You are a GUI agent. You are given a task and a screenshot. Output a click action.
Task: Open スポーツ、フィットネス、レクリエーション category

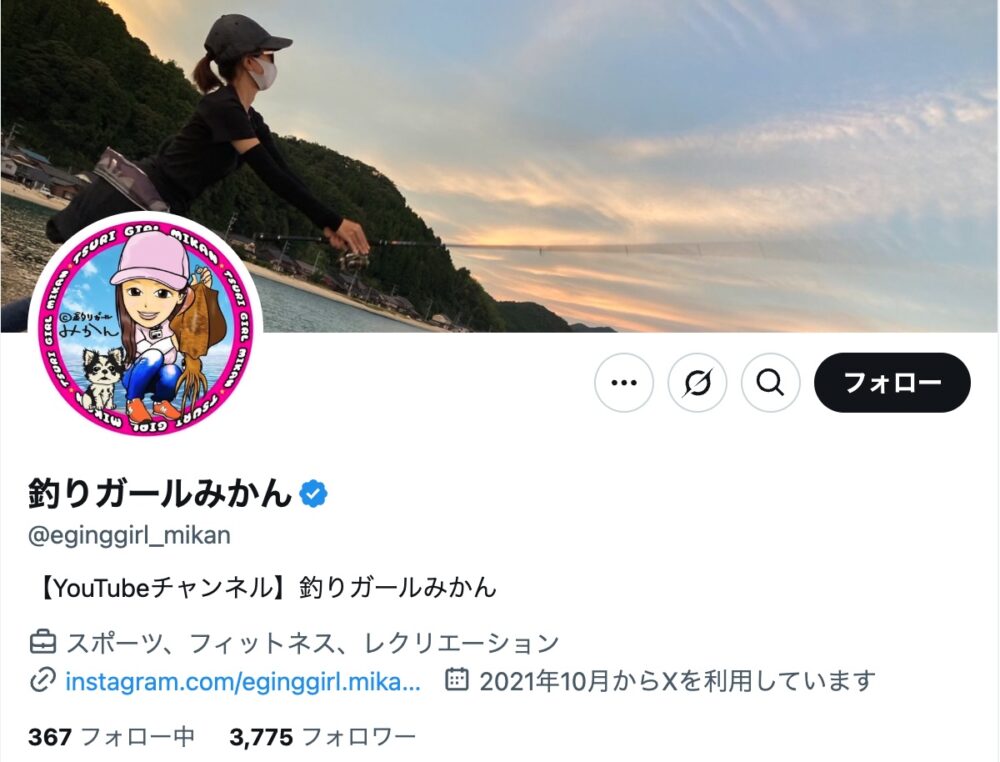pyautogui.click(x=312, y=642)
